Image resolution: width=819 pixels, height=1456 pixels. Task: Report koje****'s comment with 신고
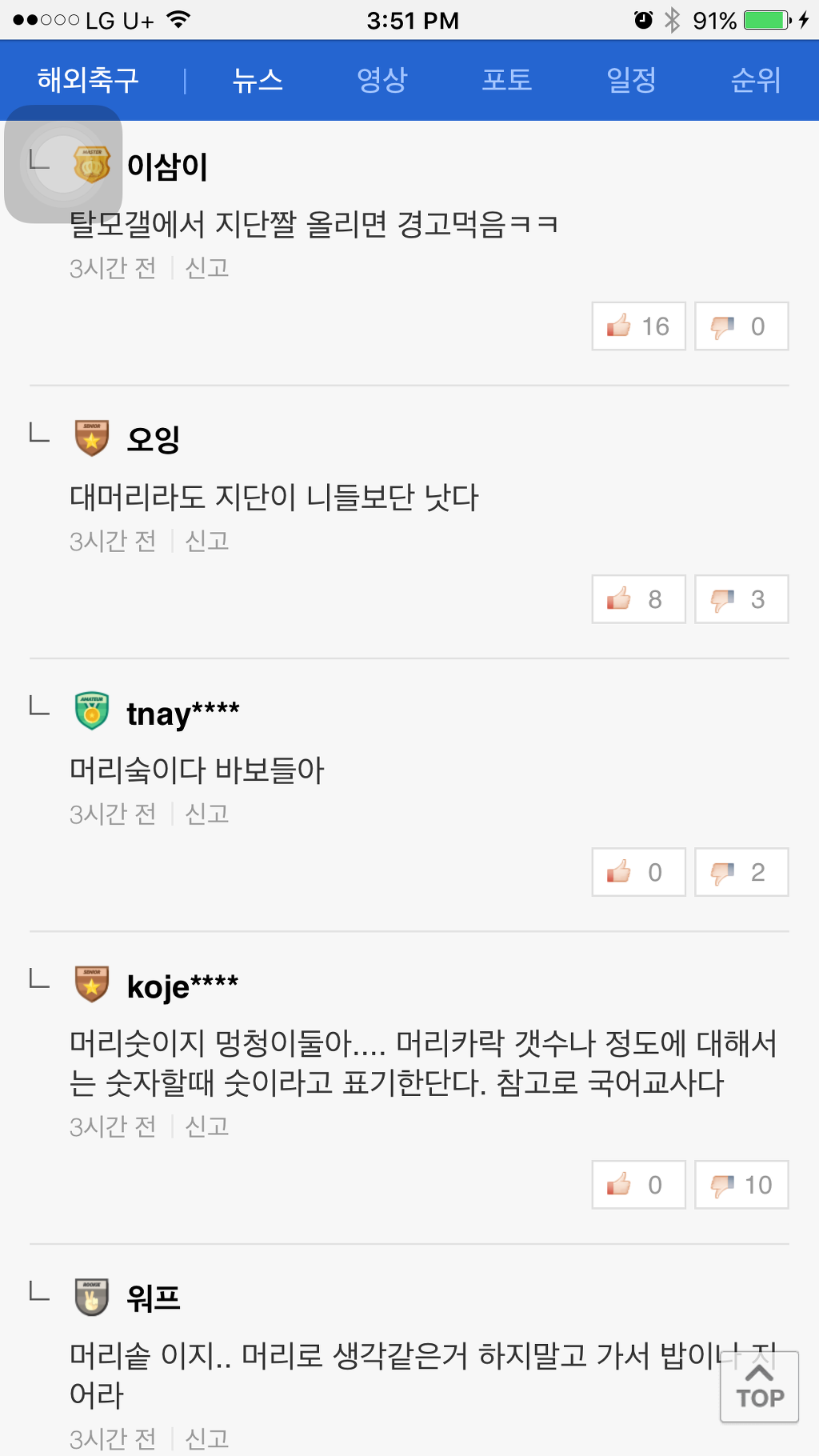click(207, 1127)
